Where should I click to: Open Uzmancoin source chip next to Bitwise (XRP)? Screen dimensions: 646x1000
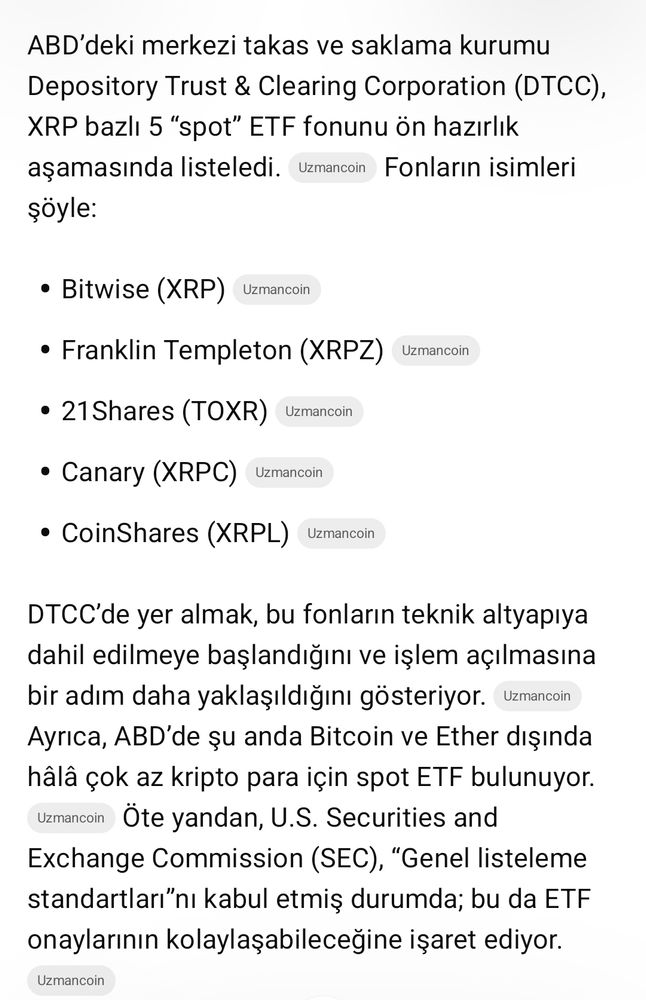coord(276,290)
